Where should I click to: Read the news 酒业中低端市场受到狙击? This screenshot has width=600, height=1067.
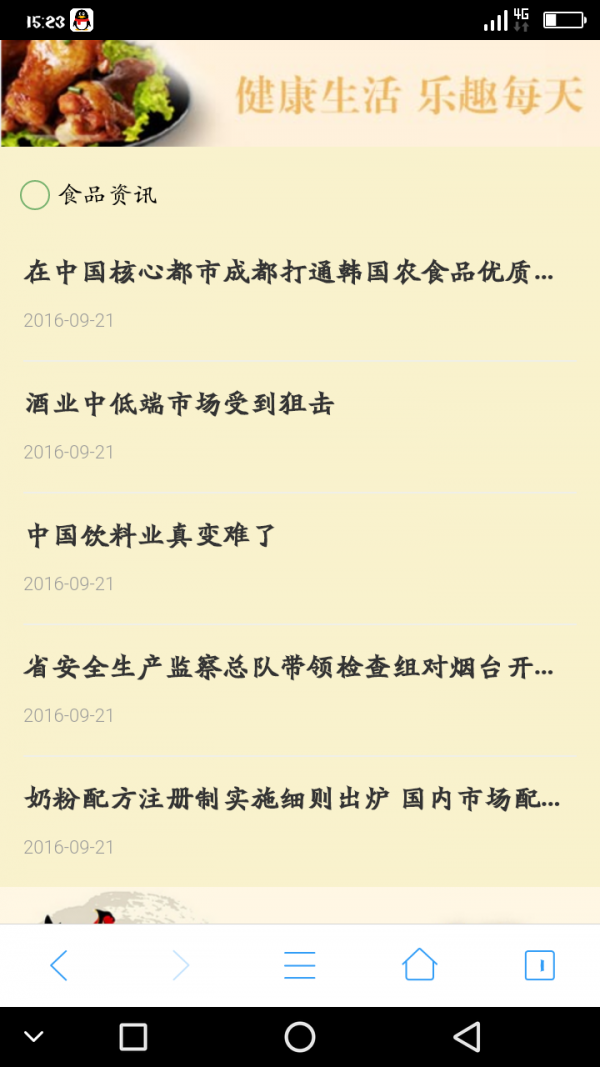tap(180, 404)
